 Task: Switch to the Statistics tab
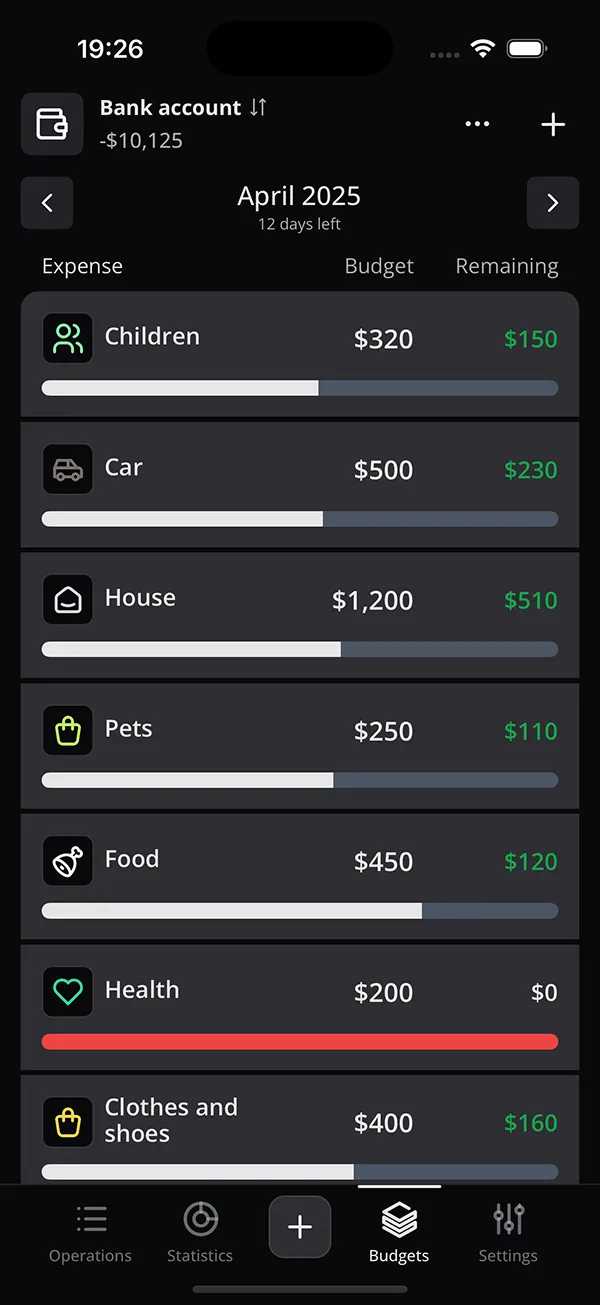point(200,1233)
